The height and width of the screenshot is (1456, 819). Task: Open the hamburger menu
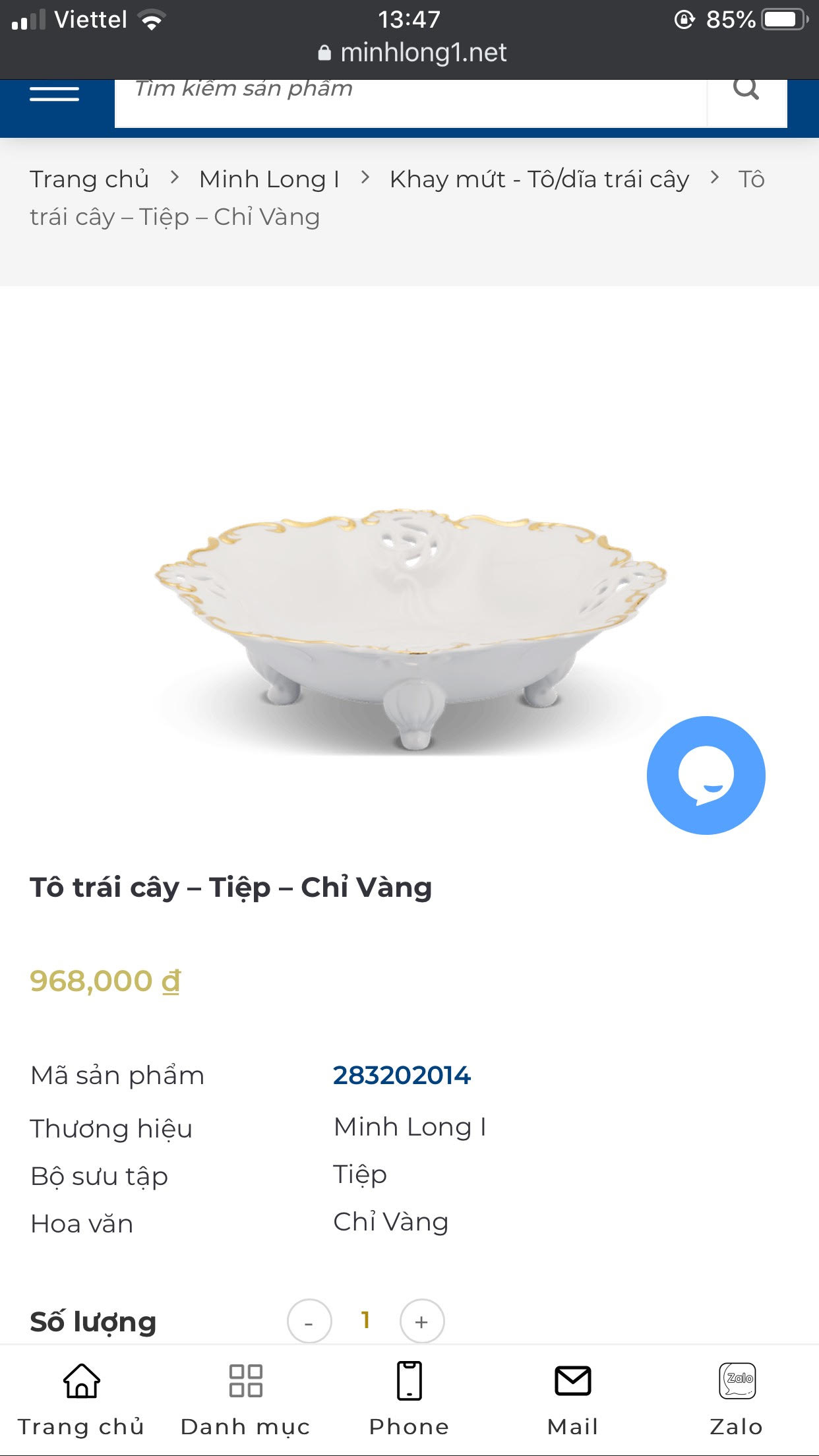point(54,94)
